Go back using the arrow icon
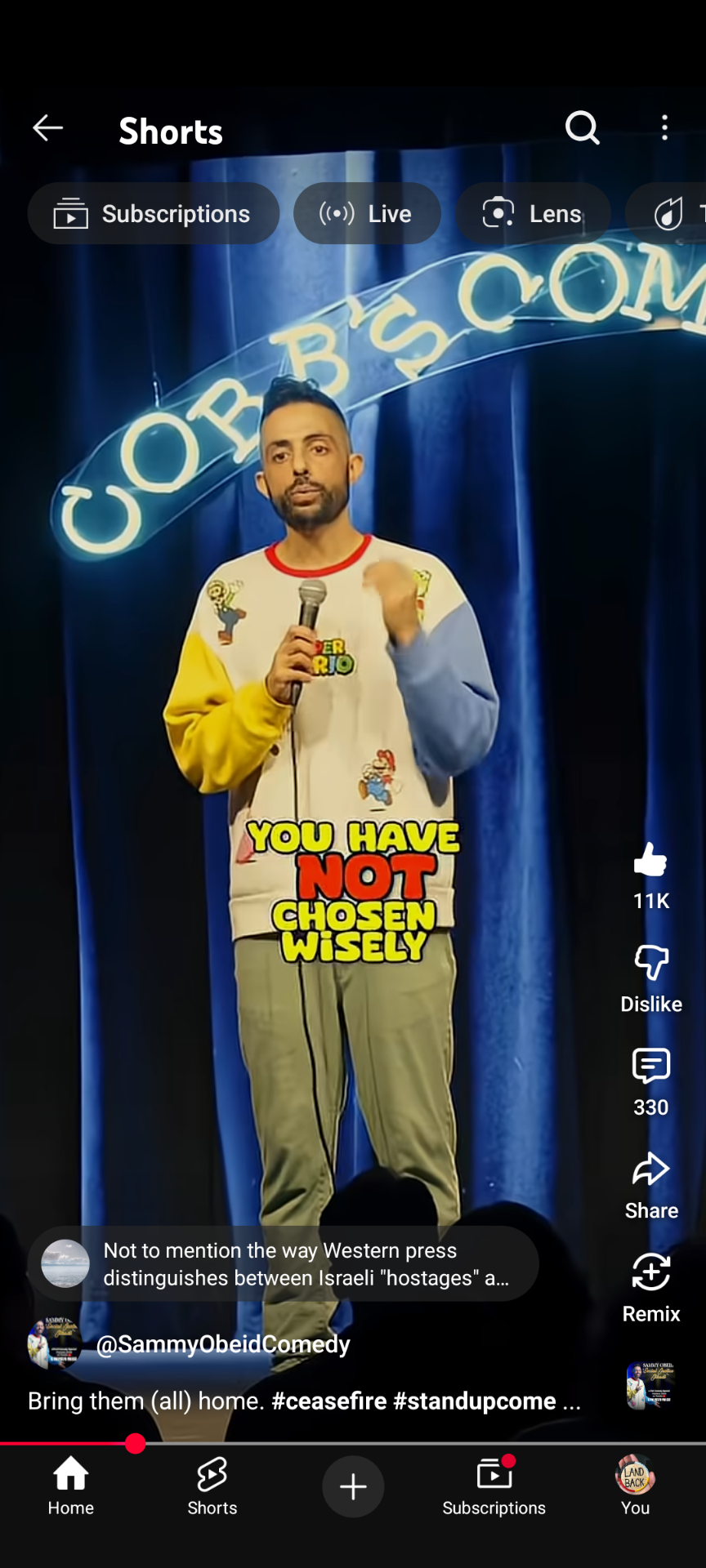This screenshot has height=1568, width=706. pos(47,128)
